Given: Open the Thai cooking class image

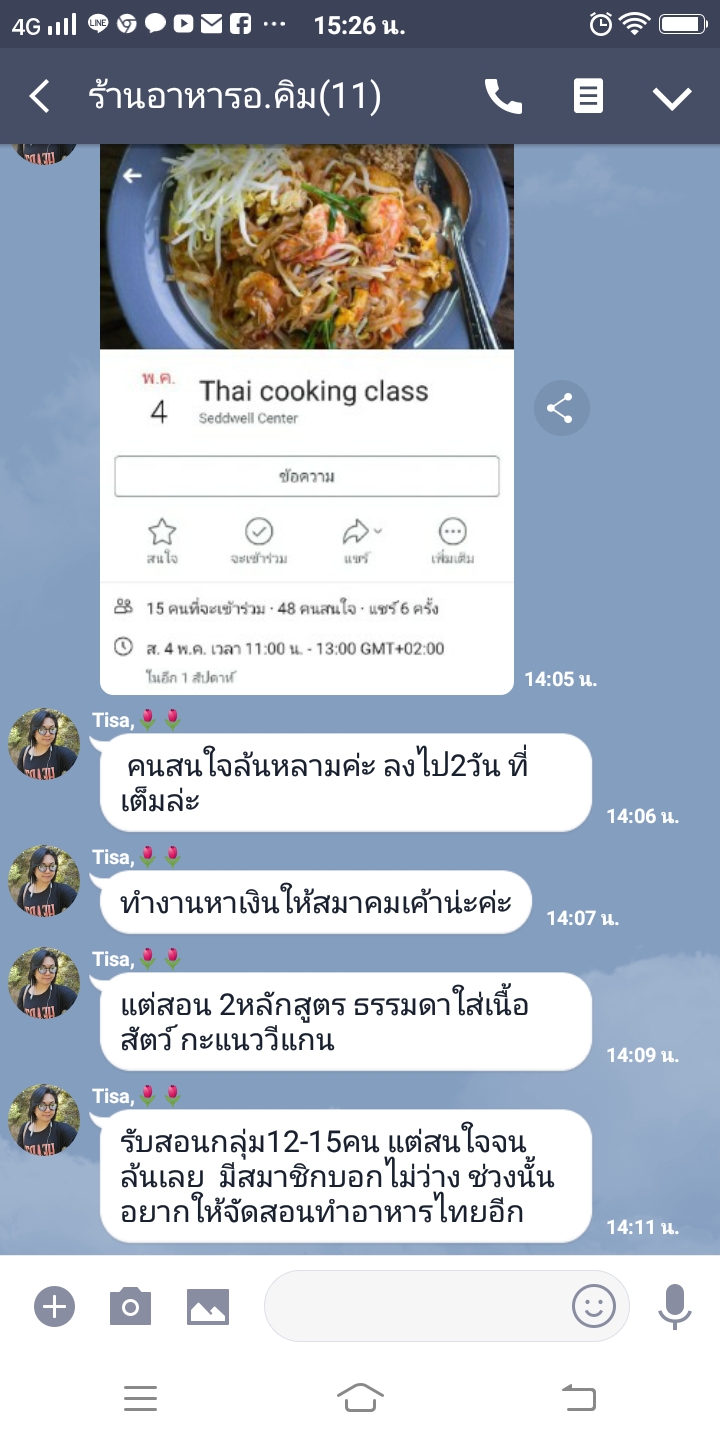Looking at the screenshot, I should pos(307,420).
